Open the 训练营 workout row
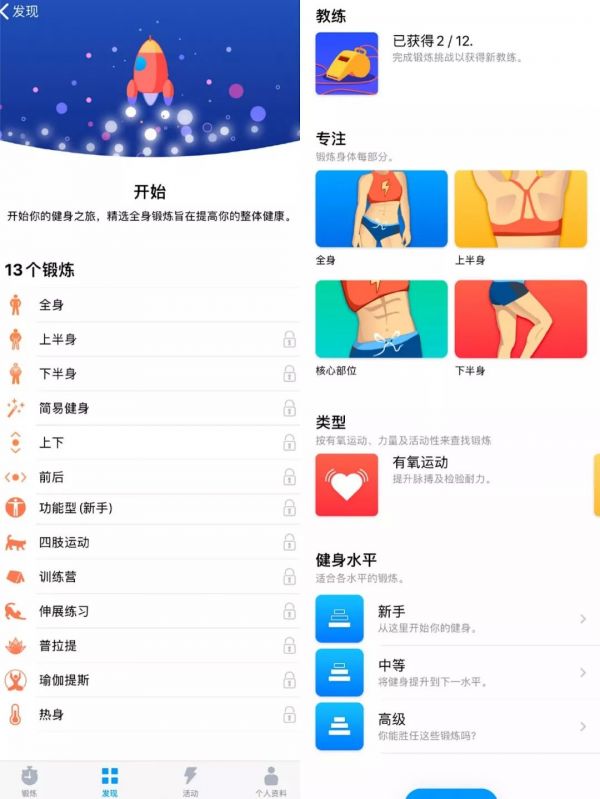 pyautogui.click(x=150, y=577)
